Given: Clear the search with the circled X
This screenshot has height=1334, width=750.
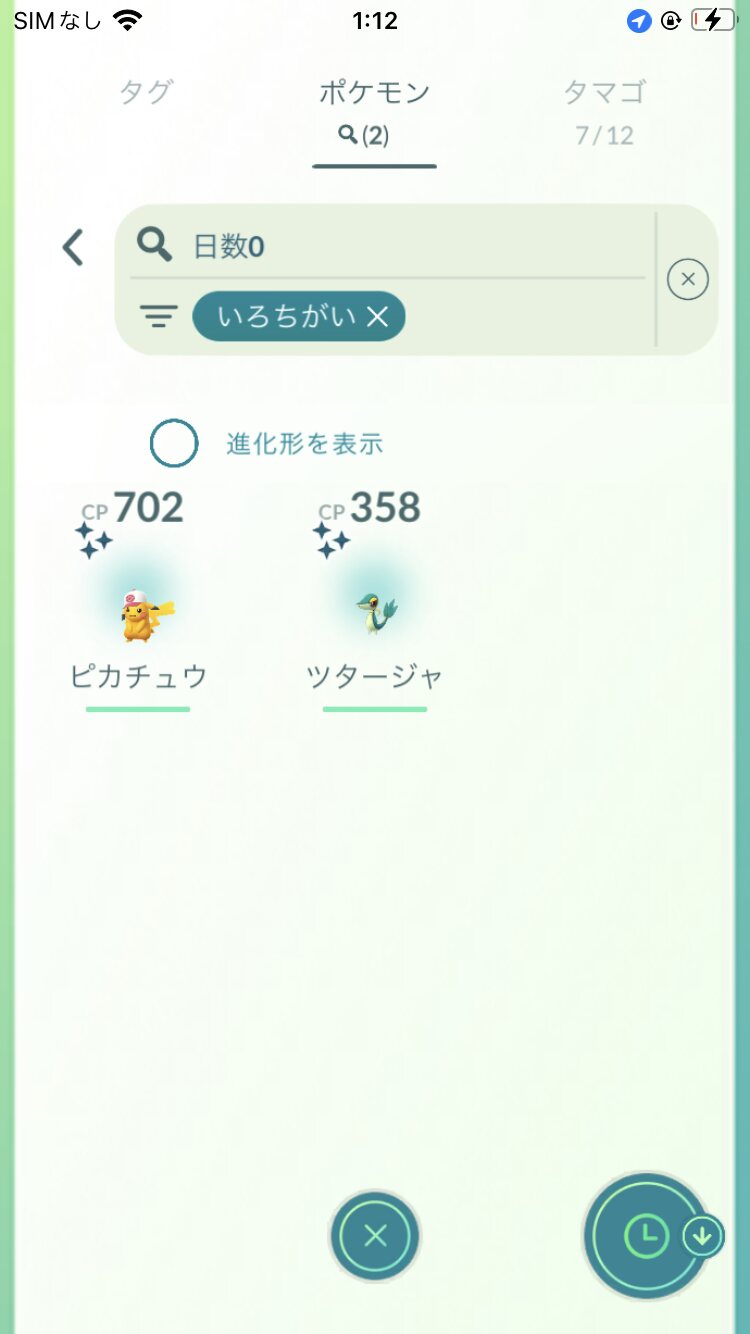Looking at the screenshot, I should pos(688,279).
